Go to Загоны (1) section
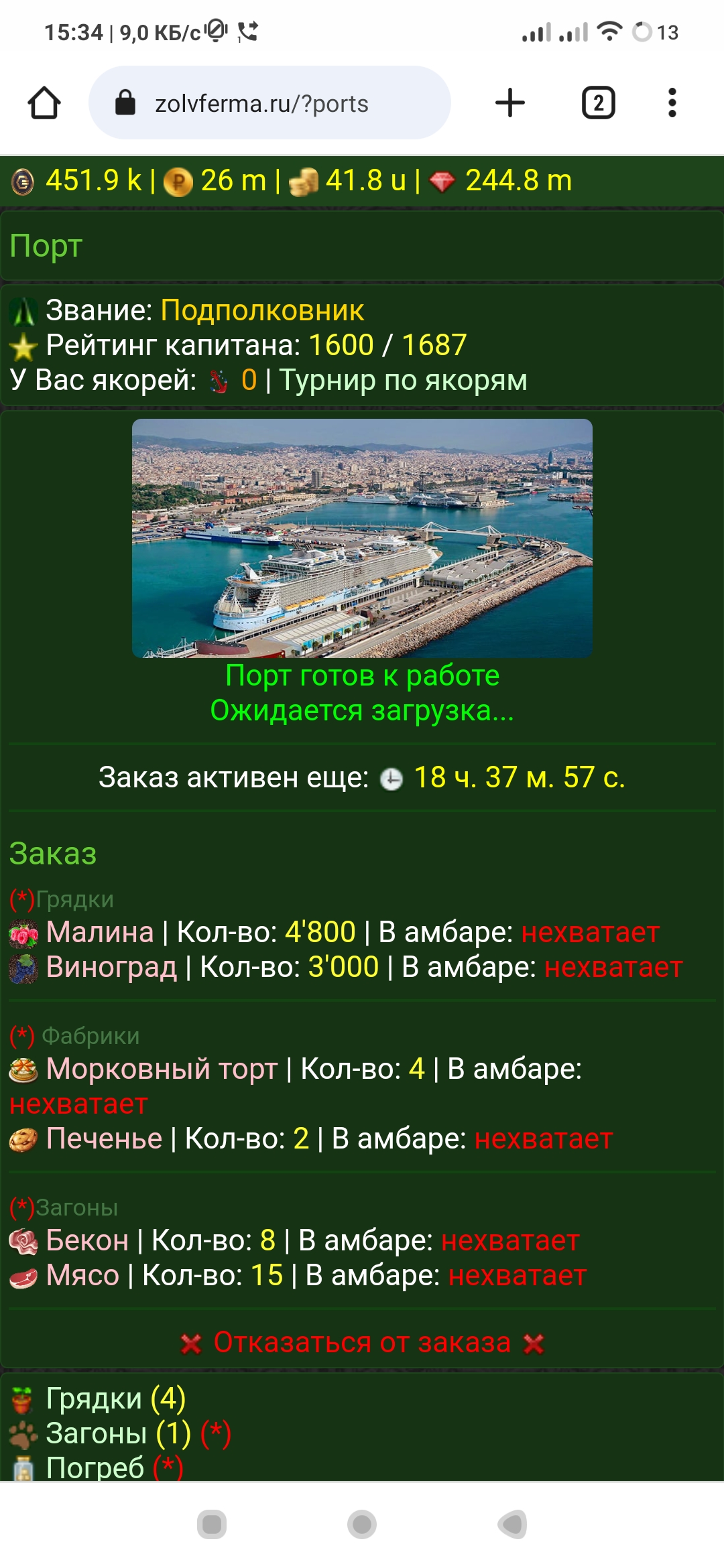 pos(118,1433)
